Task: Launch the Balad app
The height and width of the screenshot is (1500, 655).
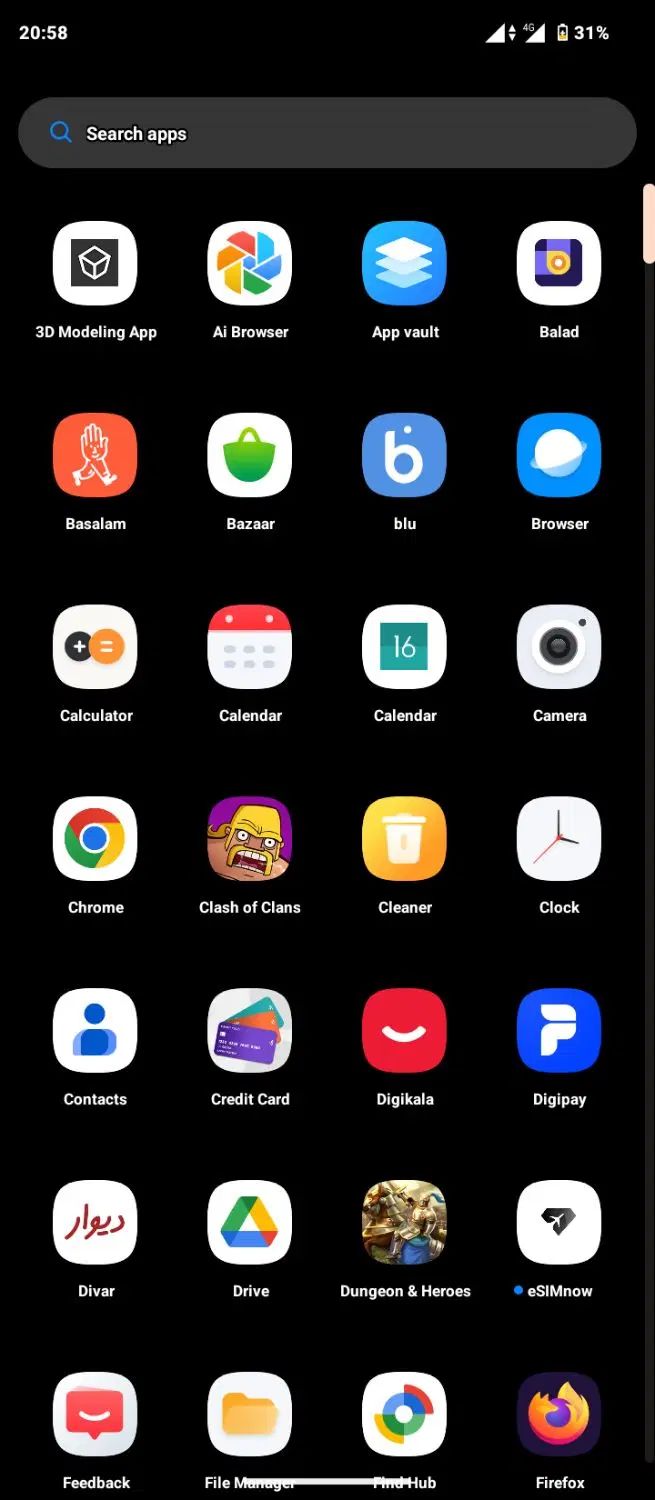Action: coord(559,263)
